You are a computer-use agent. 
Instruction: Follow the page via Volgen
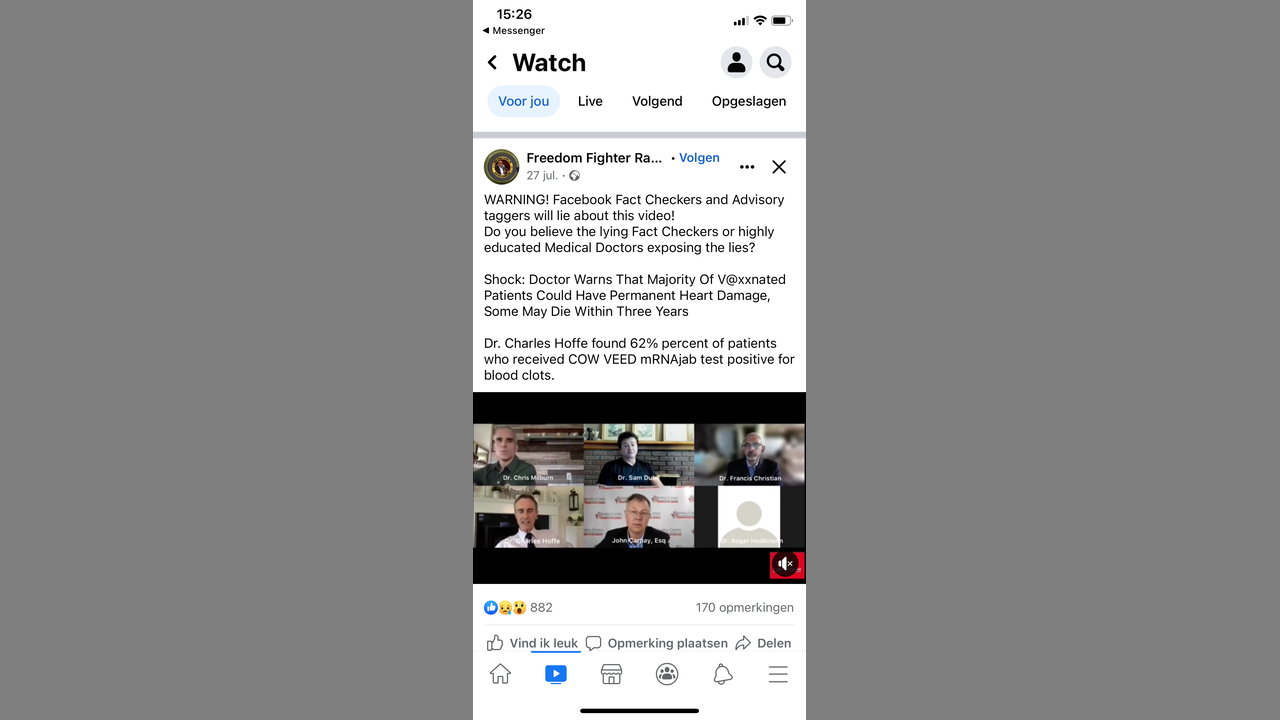pos(699,158)
